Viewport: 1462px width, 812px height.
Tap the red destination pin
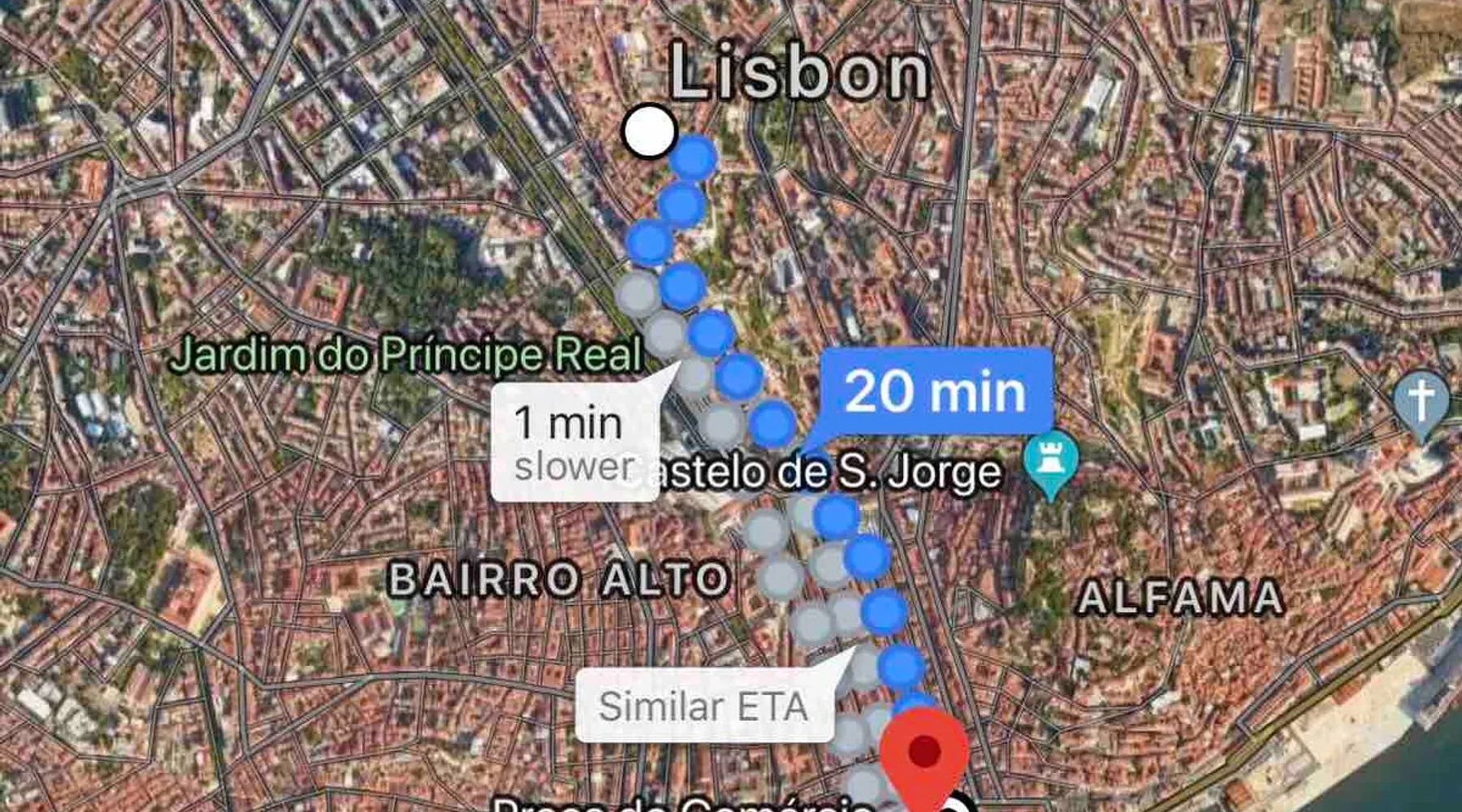(924, 755)
